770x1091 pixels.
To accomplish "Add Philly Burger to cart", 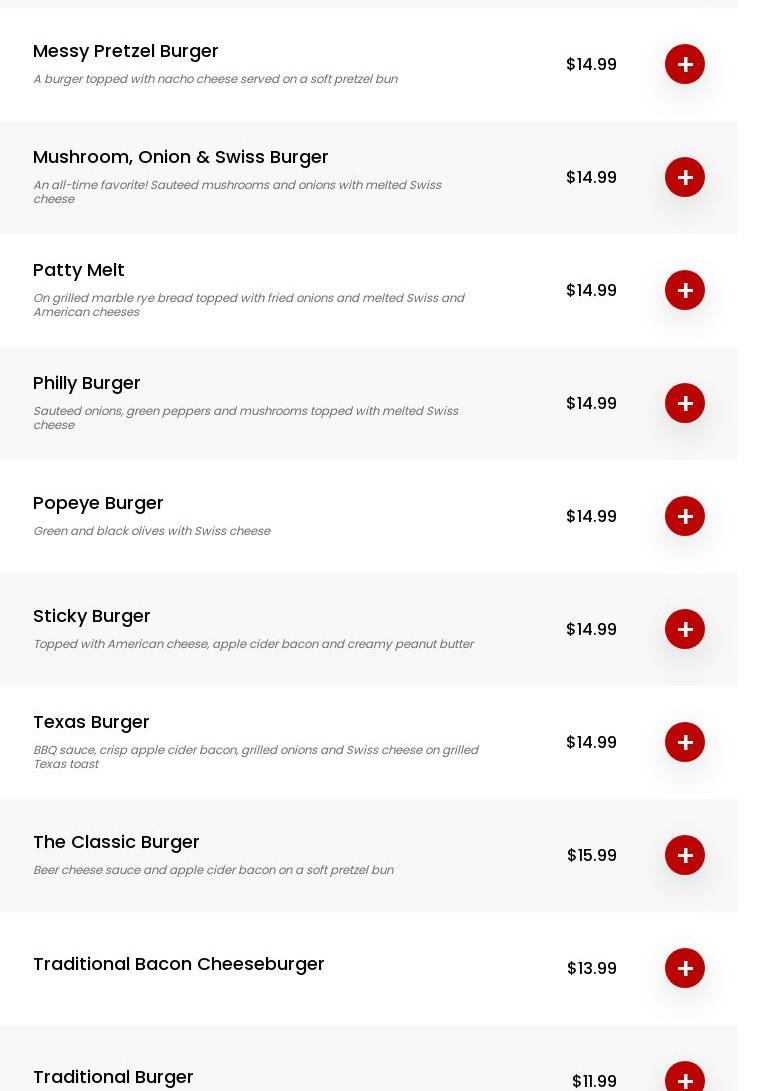I will (x=685, y=403).
